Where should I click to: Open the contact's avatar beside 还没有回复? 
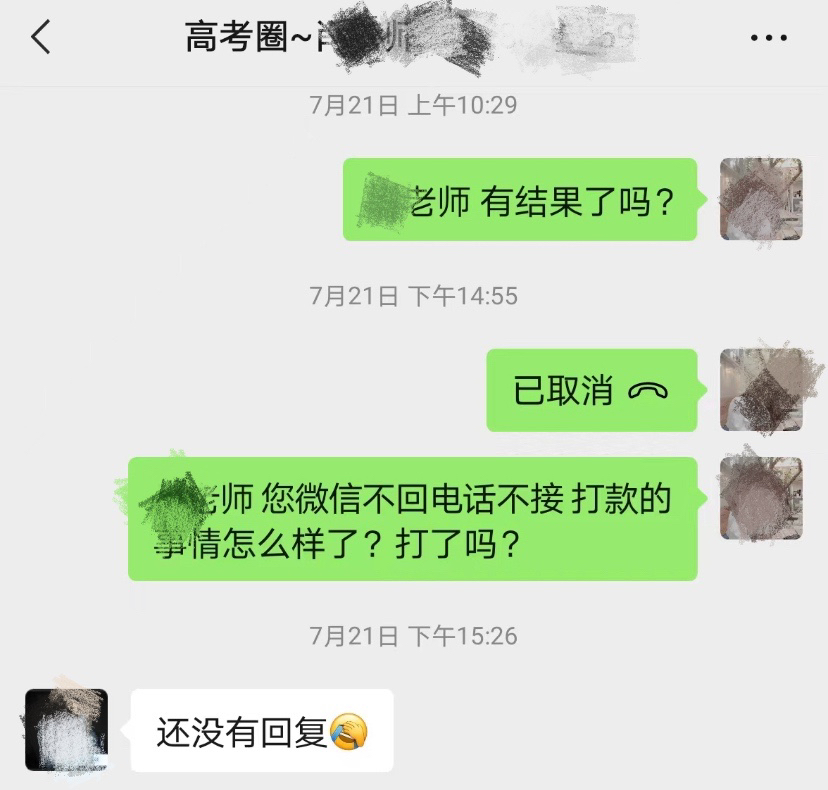(x=66, y=729)
